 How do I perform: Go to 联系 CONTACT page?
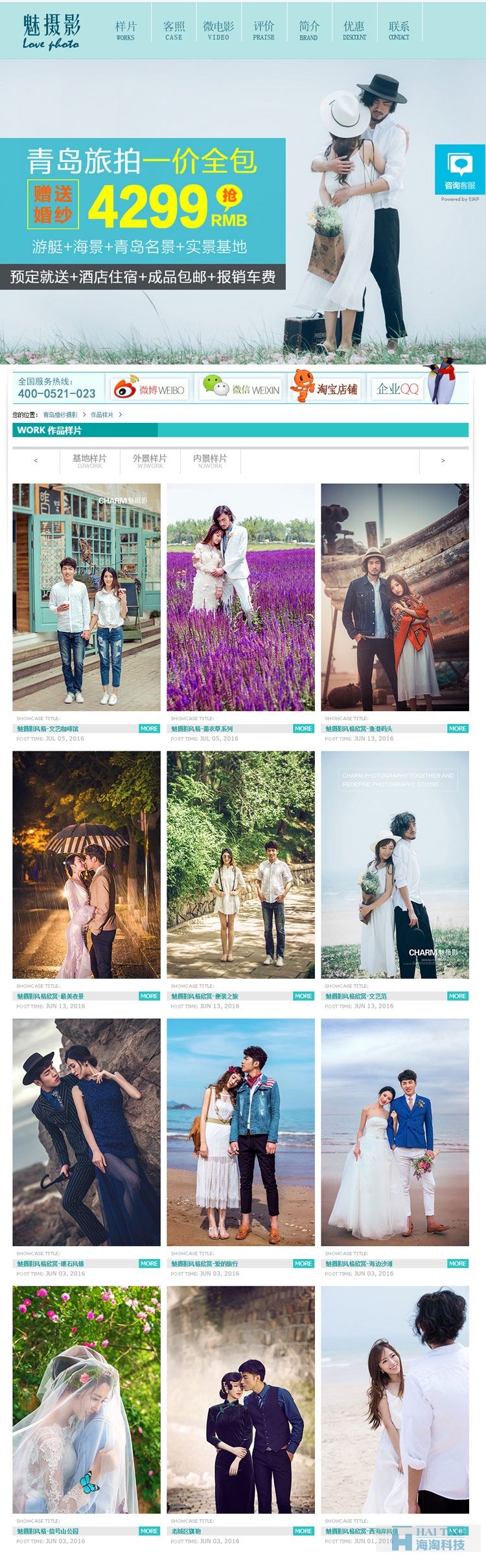tap(399, 30)
